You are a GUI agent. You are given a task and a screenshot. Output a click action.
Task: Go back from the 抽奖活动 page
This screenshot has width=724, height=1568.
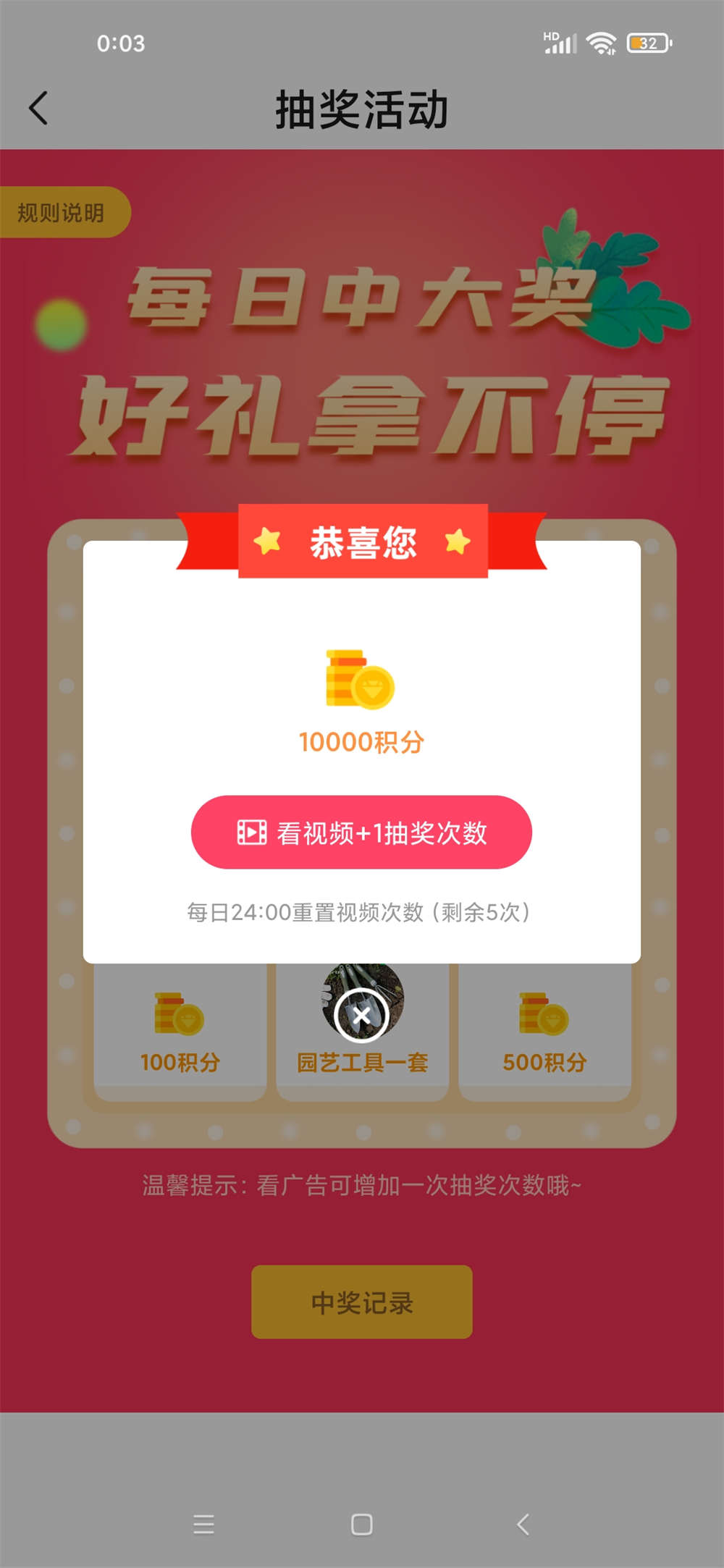[x=38, y=109]
